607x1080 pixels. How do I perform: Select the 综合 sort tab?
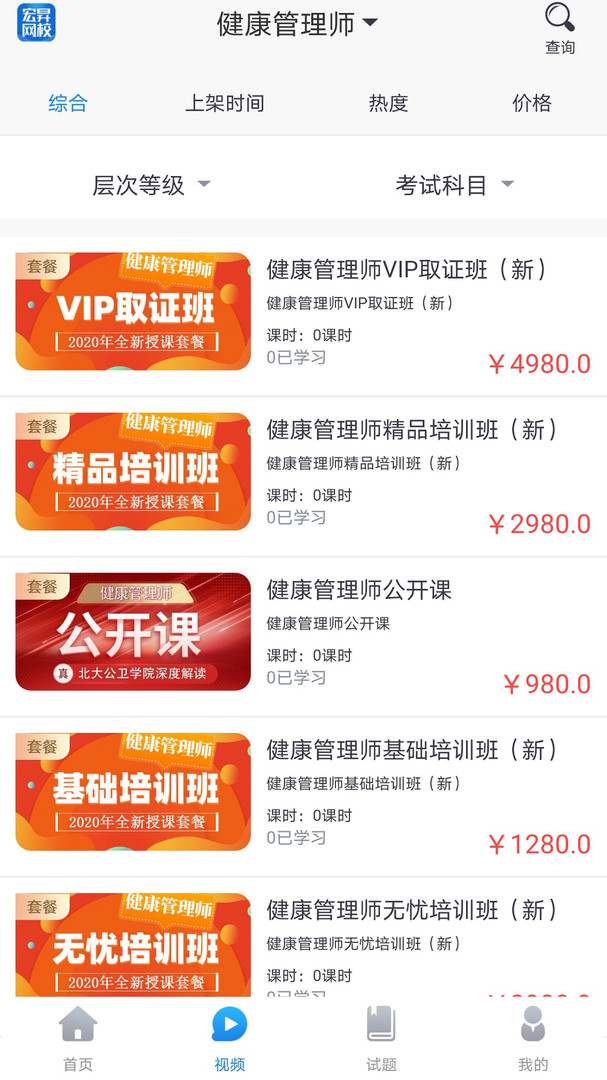[68, 103]
